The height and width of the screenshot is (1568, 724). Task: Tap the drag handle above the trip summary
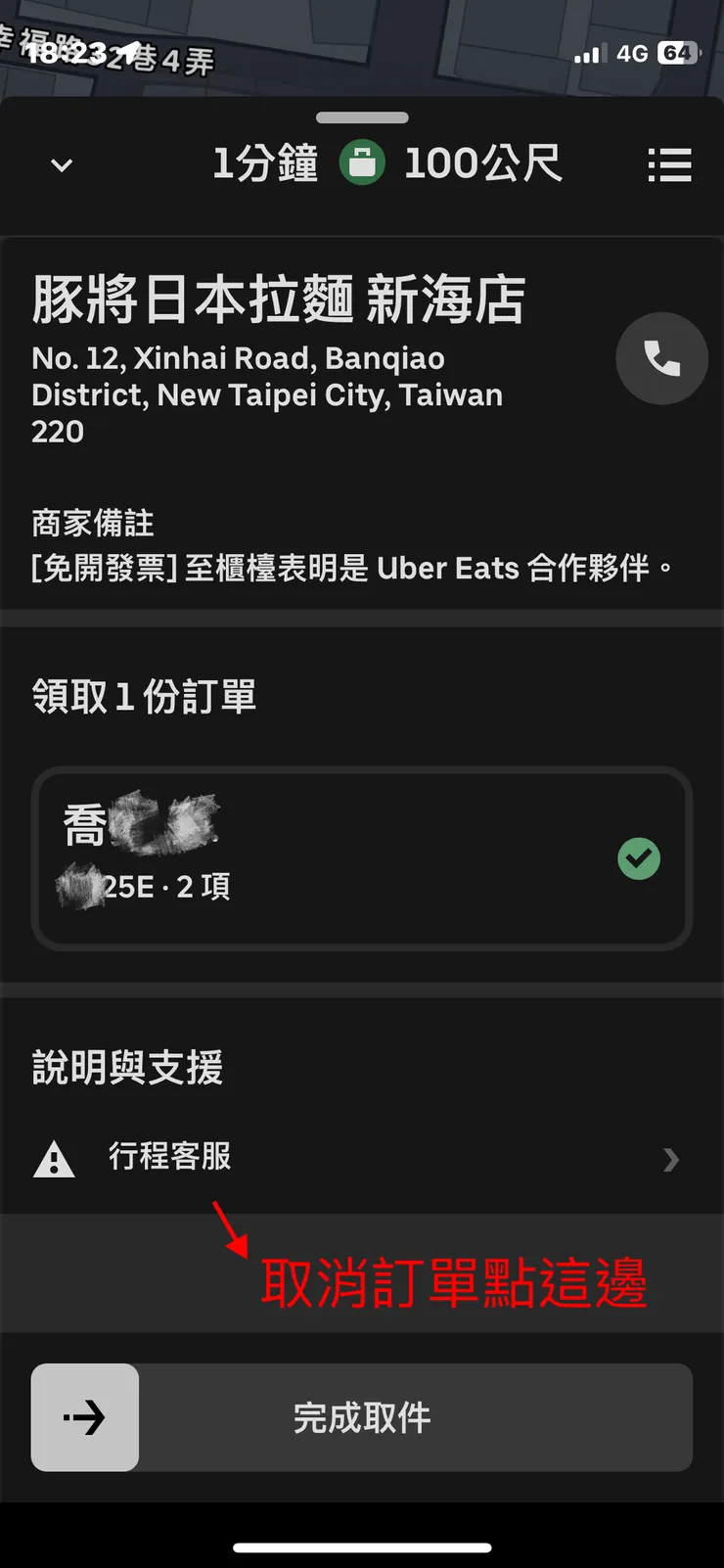click(362, 117)
